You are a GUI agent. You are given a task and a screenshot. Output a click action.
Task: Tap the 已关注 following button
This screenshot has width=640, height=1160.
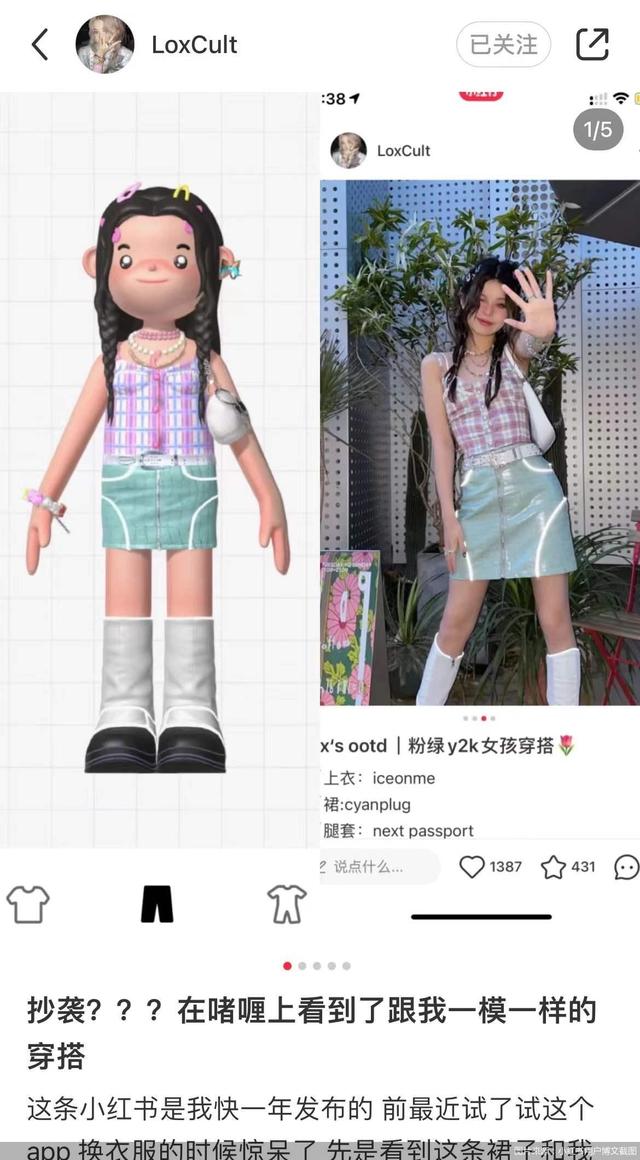click(503, 45)
